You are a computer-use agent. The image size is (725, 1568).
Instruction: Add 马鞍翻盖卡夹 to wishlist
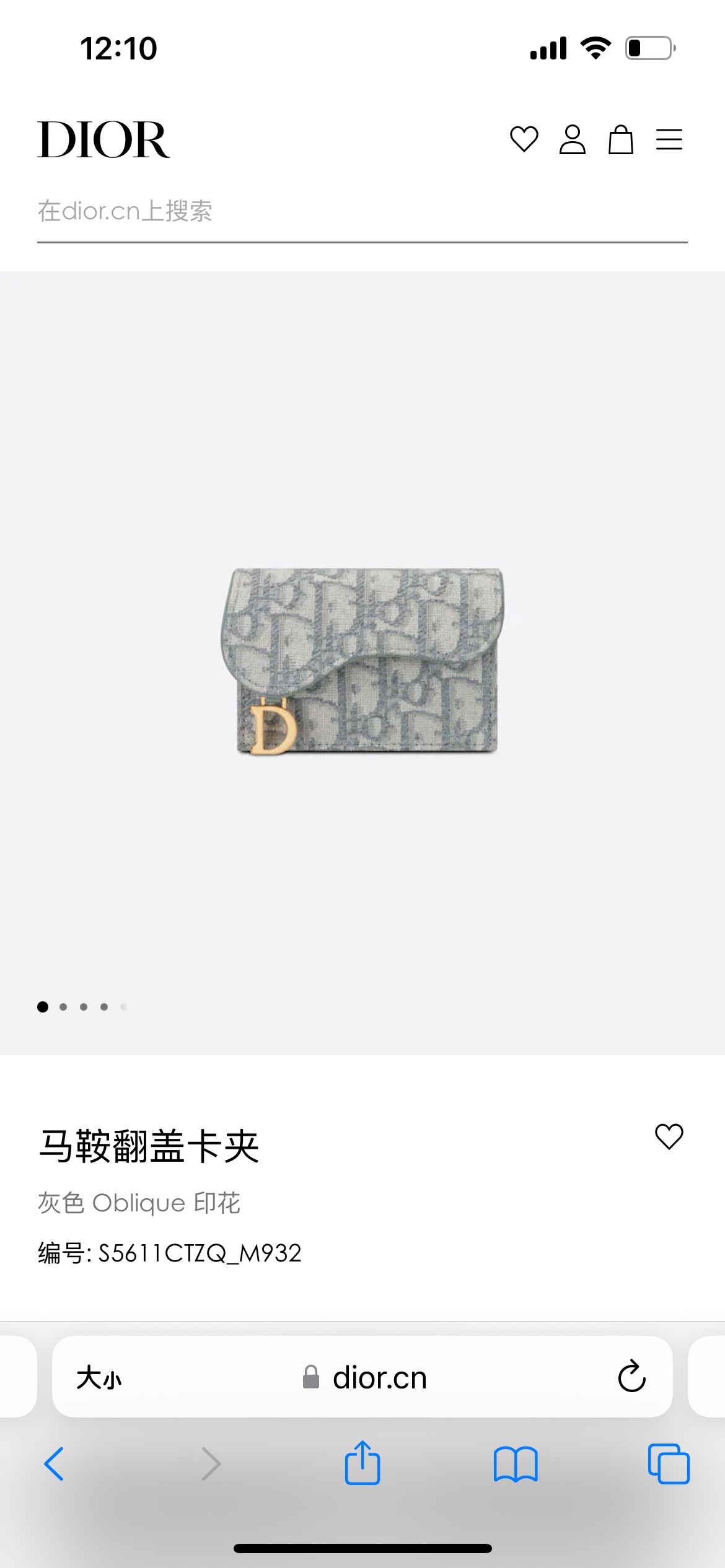pos(669,1136)
